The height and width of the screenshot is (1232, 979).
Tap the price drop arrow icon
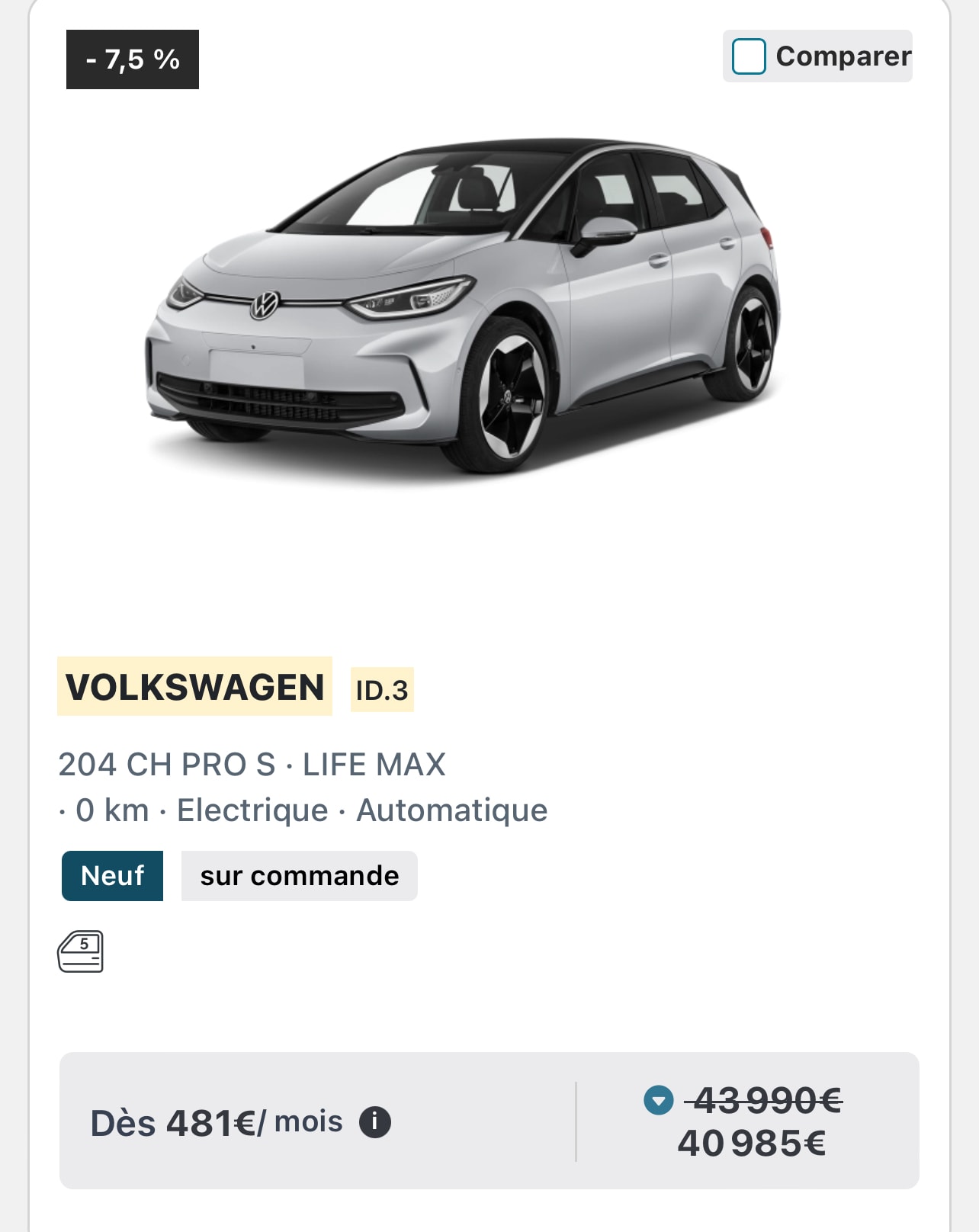(x=658, y=1100)
